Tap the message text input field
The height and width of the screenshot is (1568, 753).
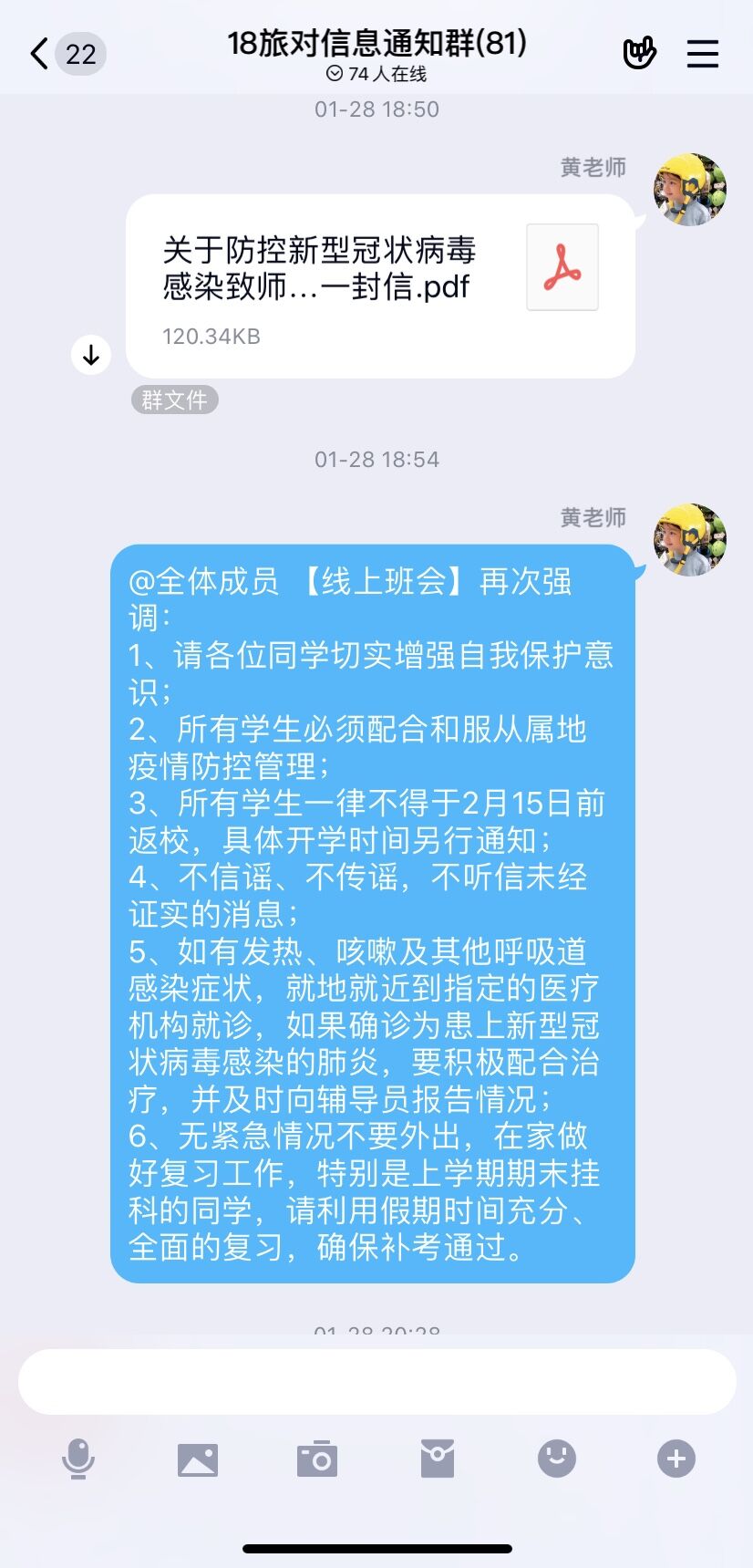(x=376, y=1382)
